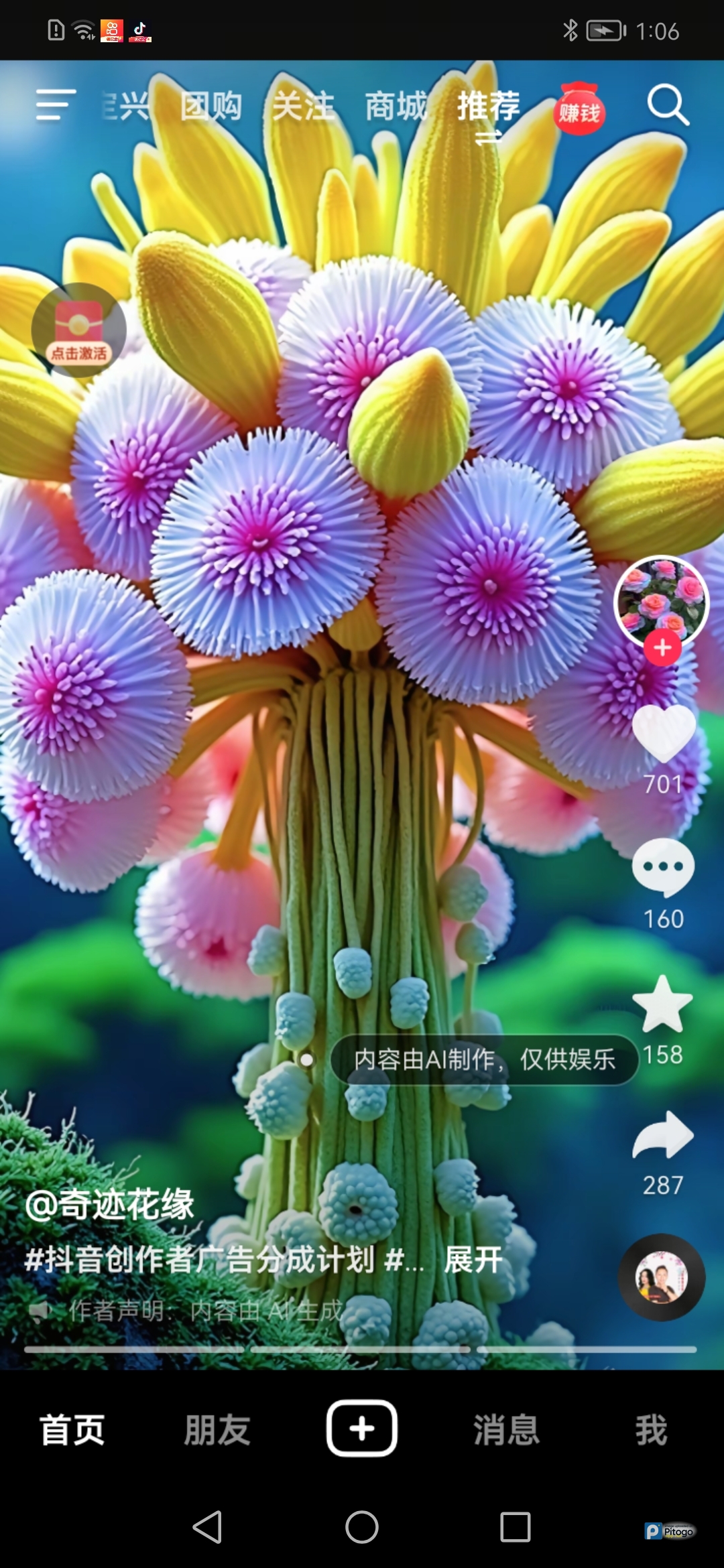Tap the 点击激活 red envelope widget

(x=79, y=330)
